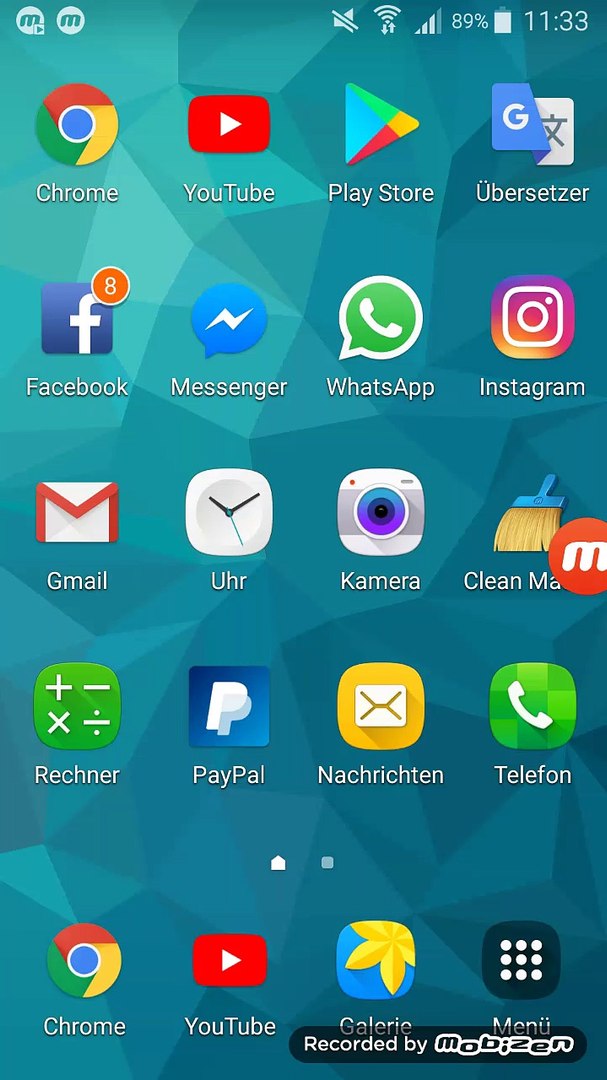This screenshot has width=607, height=1080.
Task: Launch the PayPal app
Action: tap(229, 707)
